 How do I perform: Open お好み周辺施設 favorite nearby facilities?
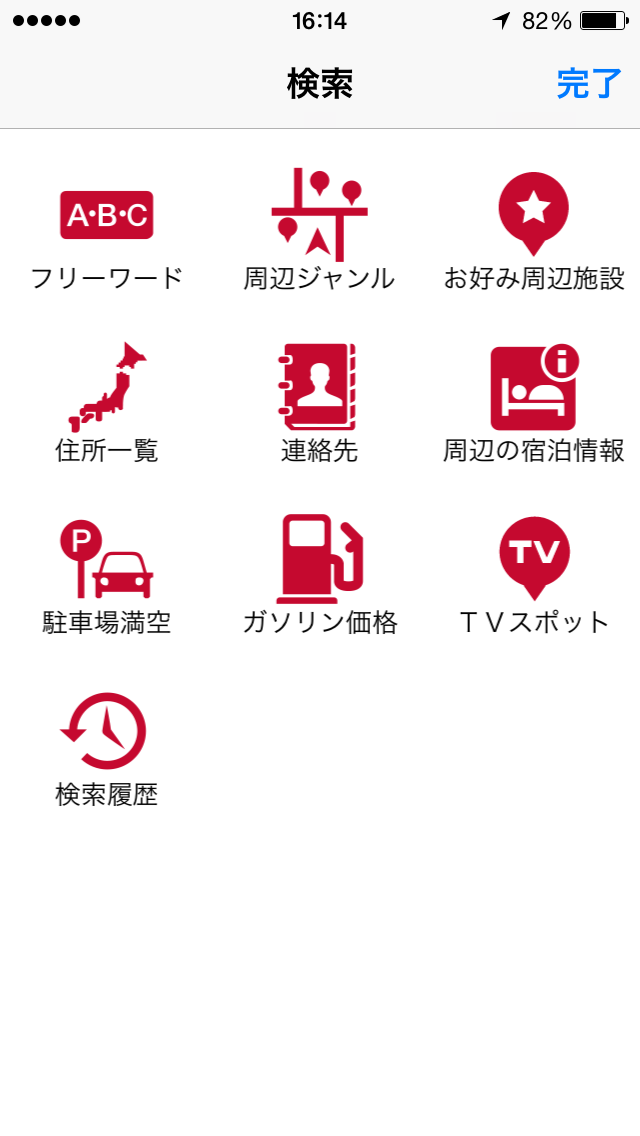coord(533,230)
